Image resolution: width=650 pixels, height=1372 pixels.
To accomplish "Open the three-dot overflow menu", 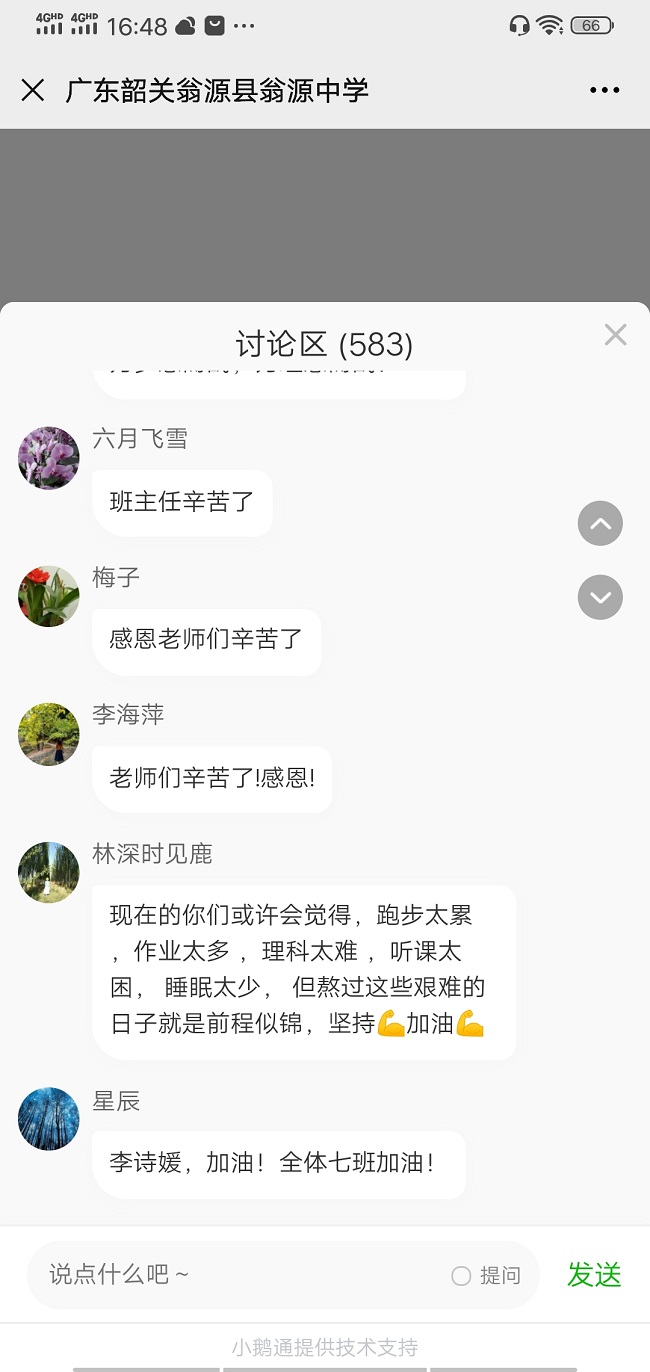I will [x=604, y=90].
